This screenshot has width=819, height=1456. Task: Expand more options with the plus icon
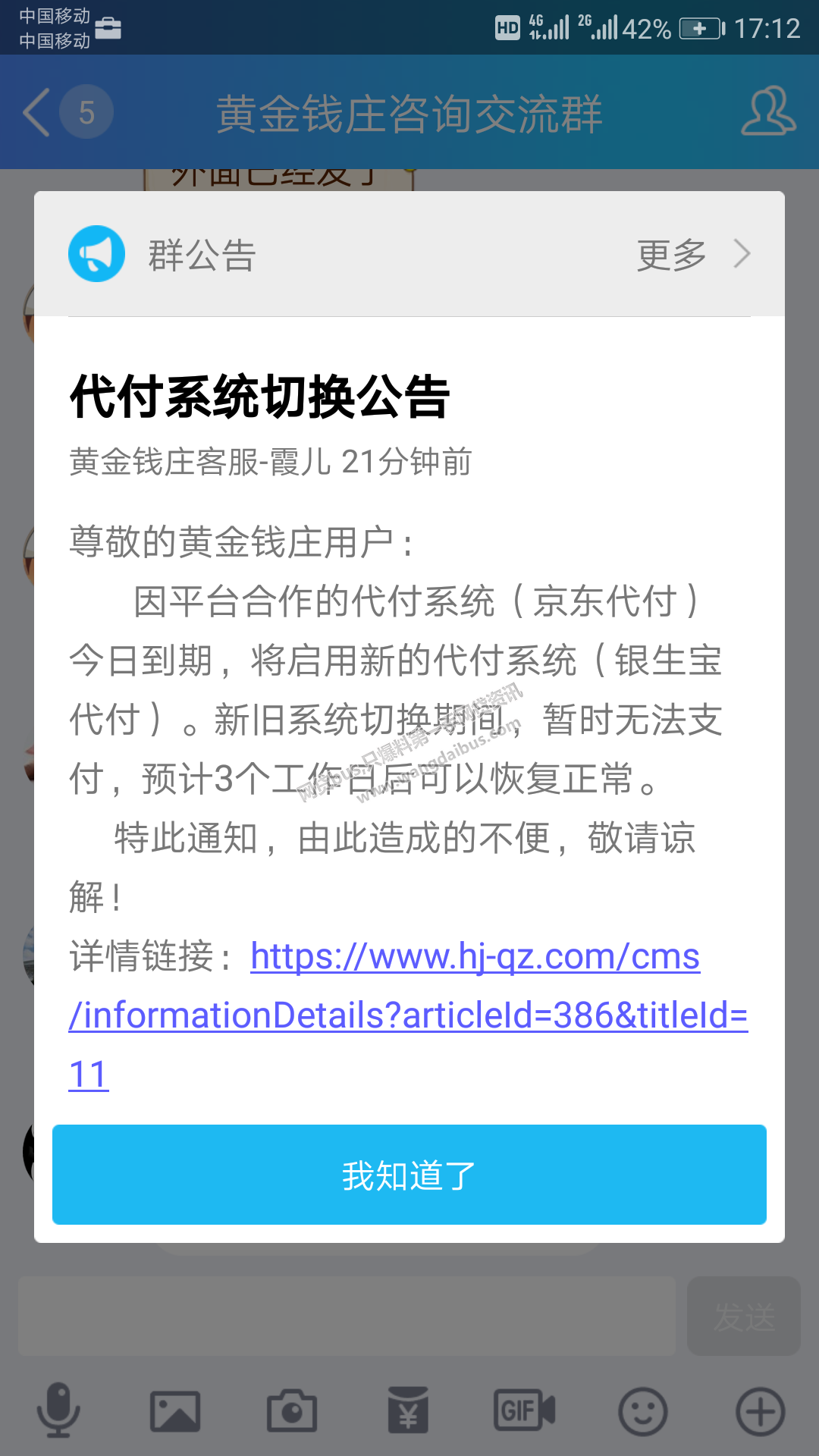pos(760,1410)
